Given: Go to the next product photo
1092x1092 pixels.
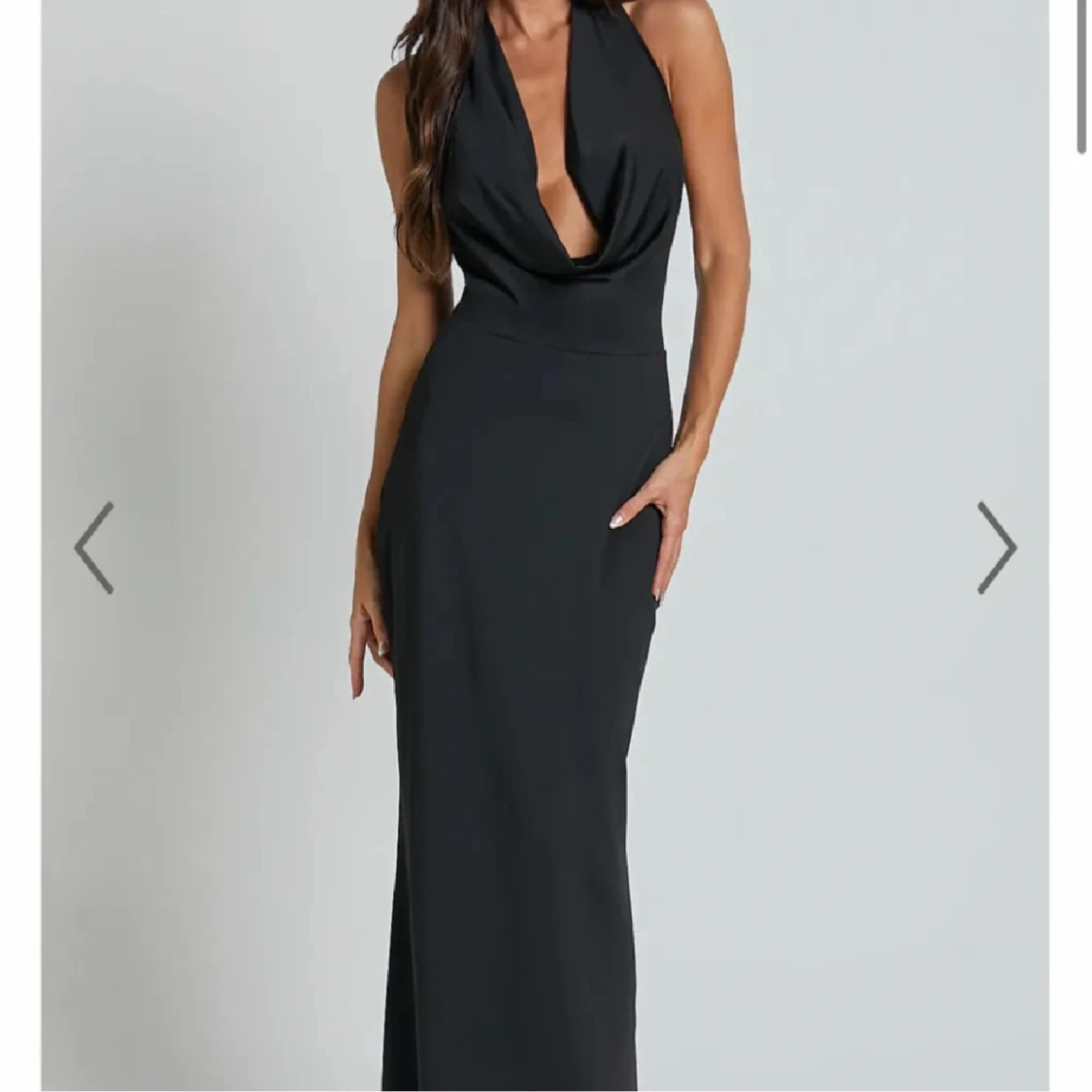Looking at the screenshot, I should [x=996, y=547].
